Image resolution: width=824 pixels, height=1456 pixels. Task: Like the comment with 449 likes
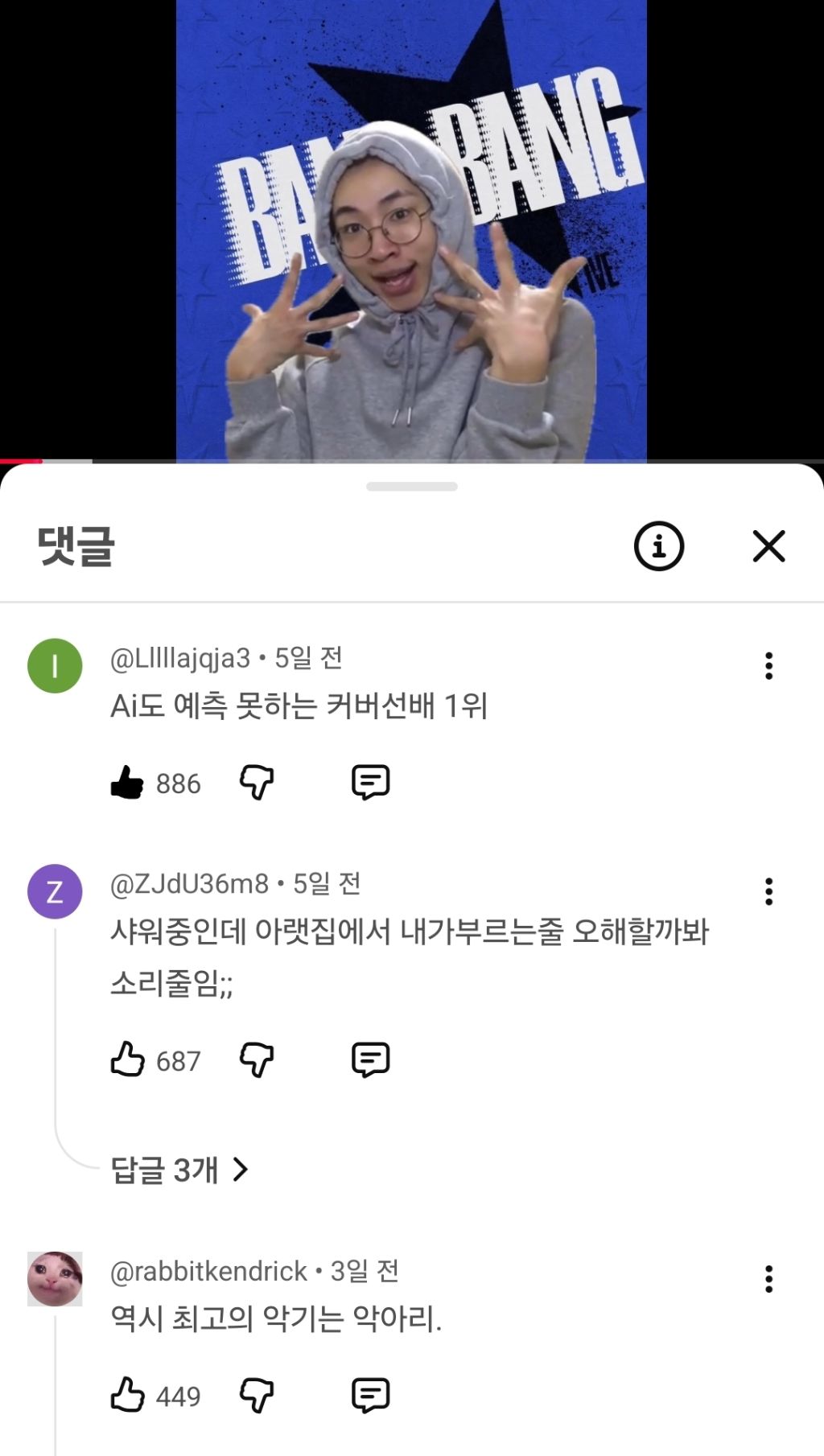pos(127,1395)
